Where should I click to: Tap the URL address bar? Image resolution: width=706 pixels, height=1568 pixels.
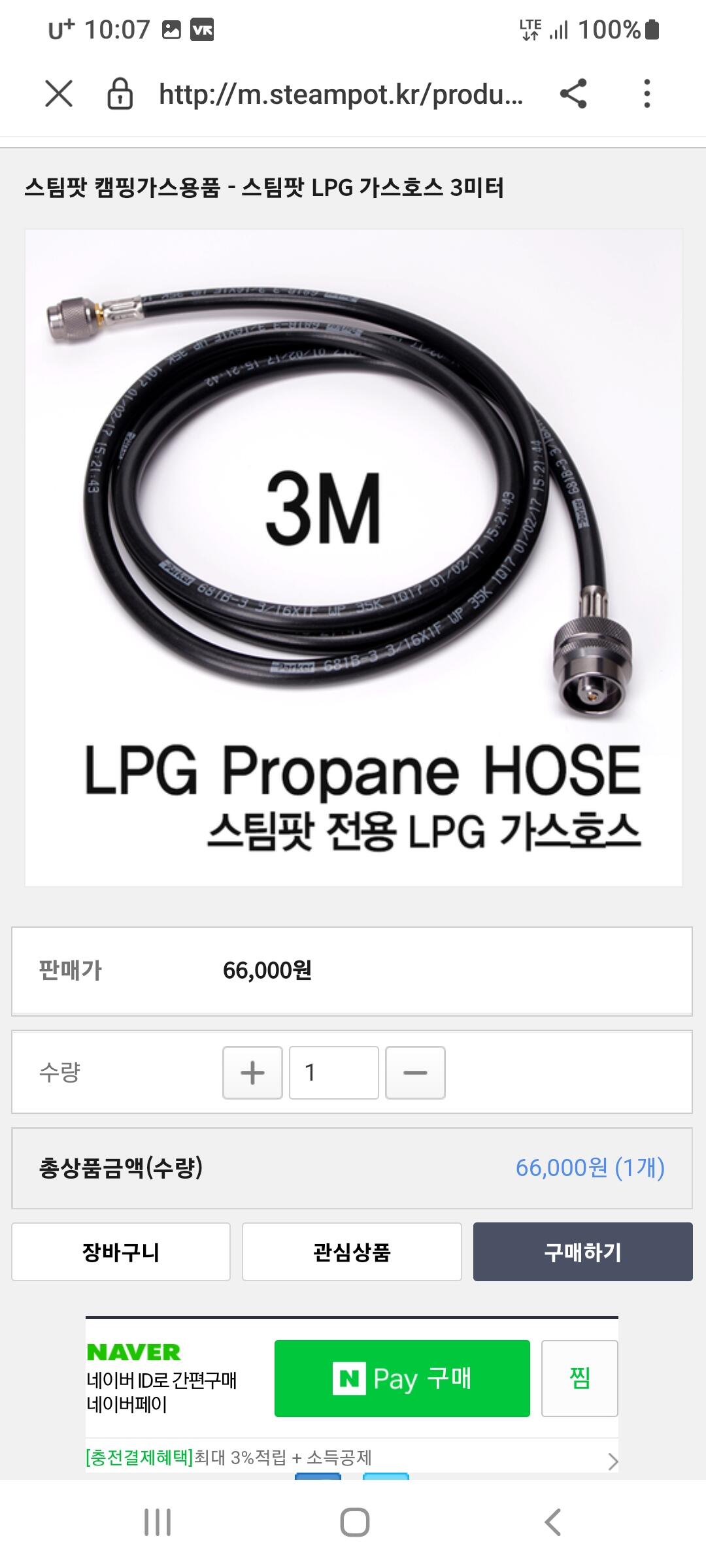[341, 94]
